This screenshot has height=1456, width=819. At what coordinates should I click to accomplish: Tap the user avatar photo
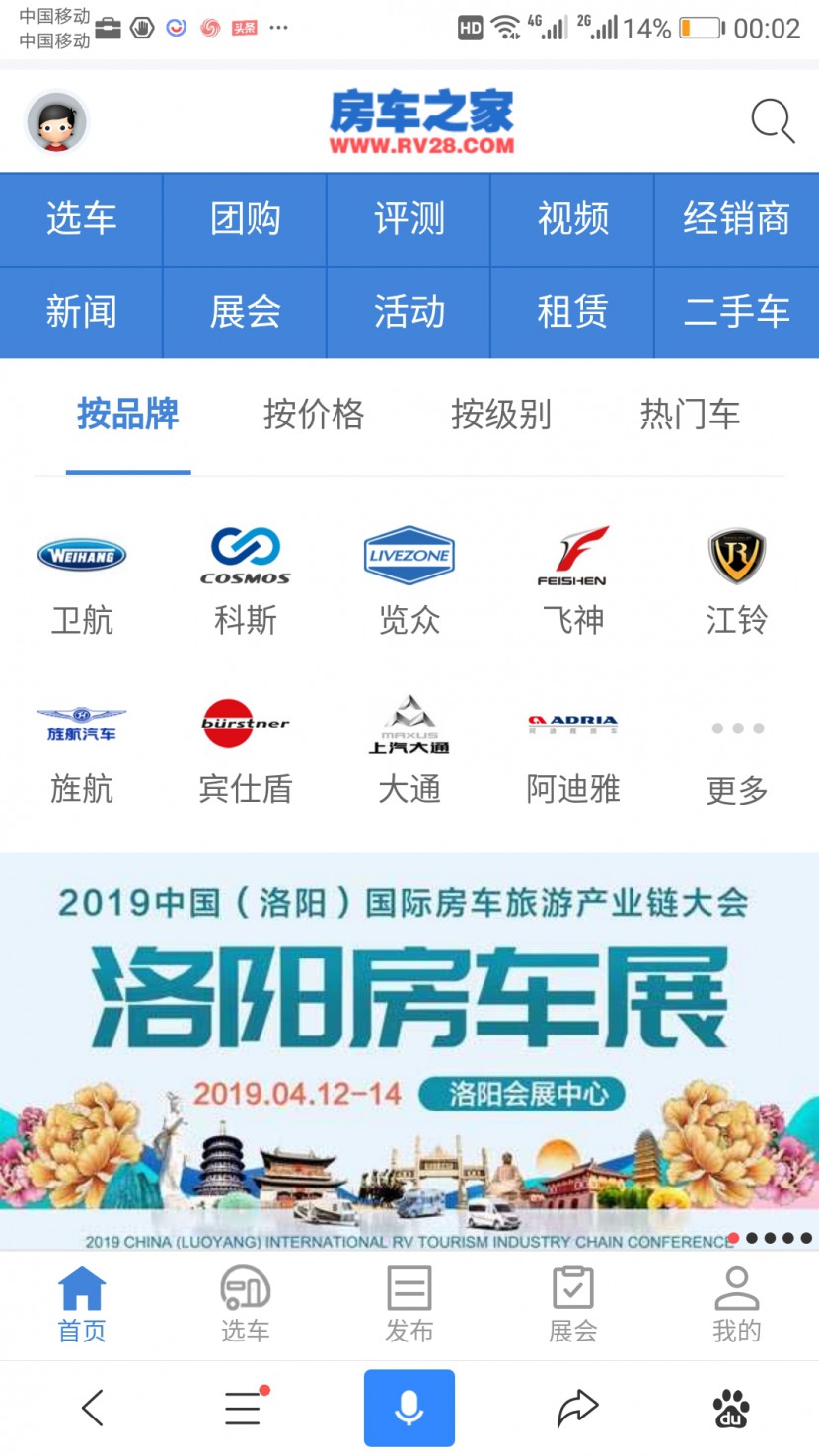(x=56, y=121)
